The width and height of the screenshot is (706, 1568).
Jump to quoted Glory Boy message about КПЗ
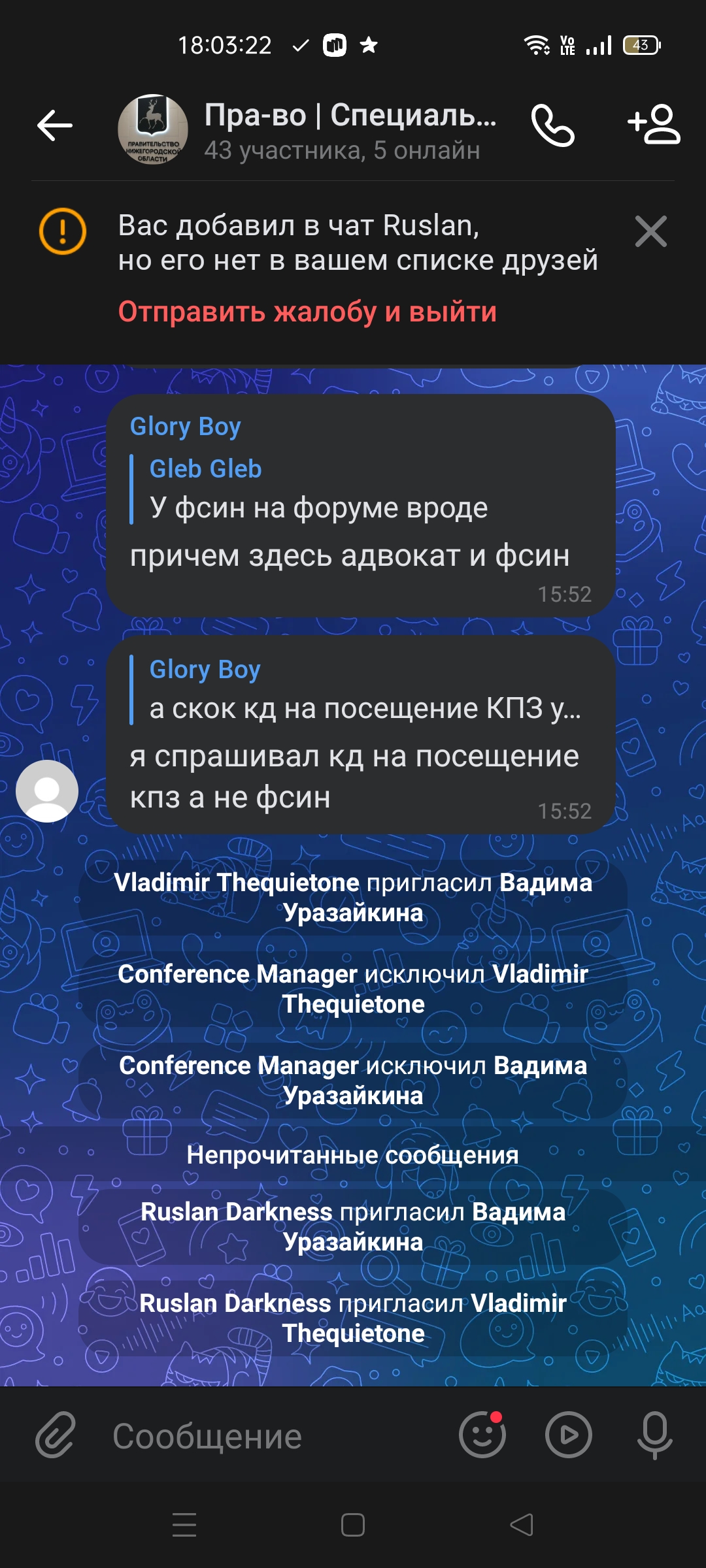coord(364,690)
